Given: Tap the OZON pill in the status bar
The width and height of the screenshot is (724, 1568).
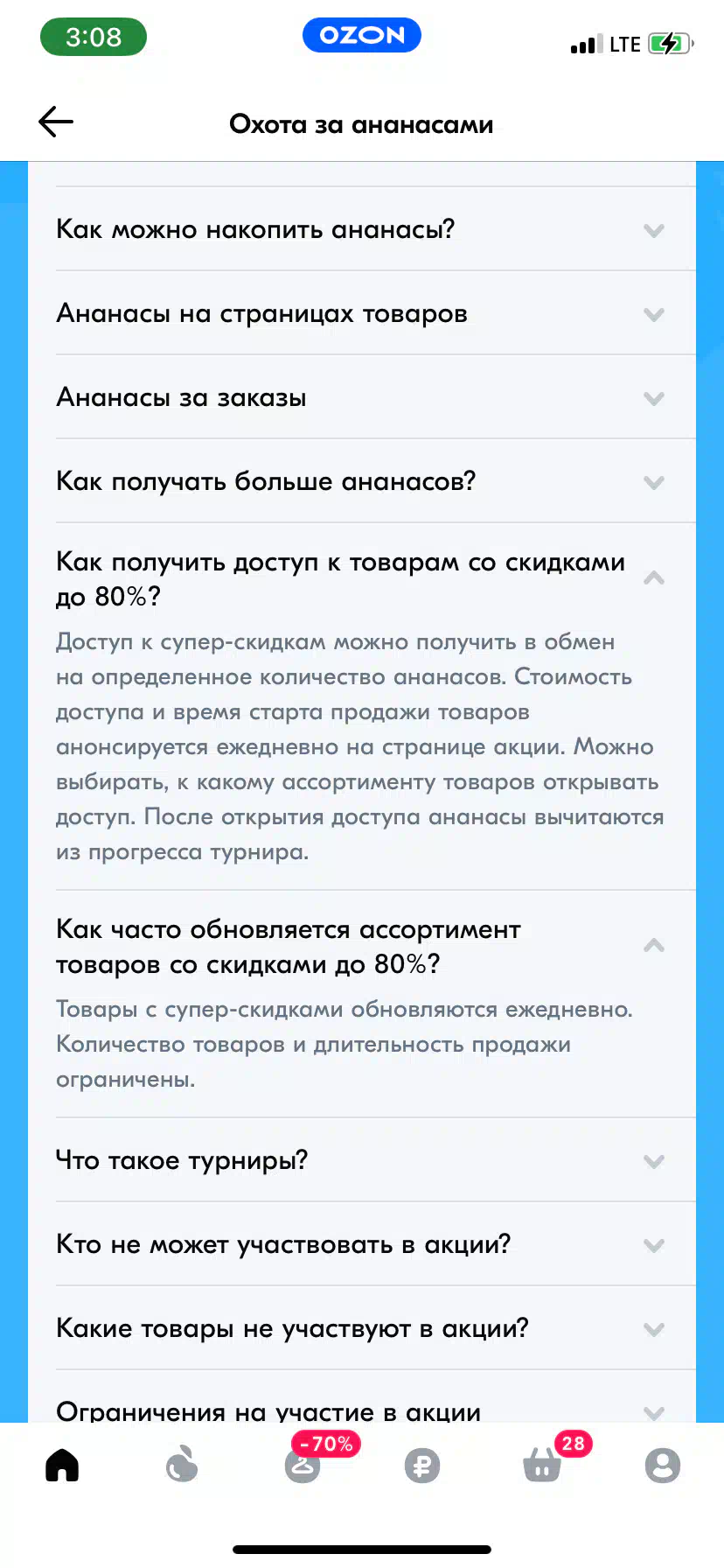Looking at the screenshot, I should coord(362,35).
